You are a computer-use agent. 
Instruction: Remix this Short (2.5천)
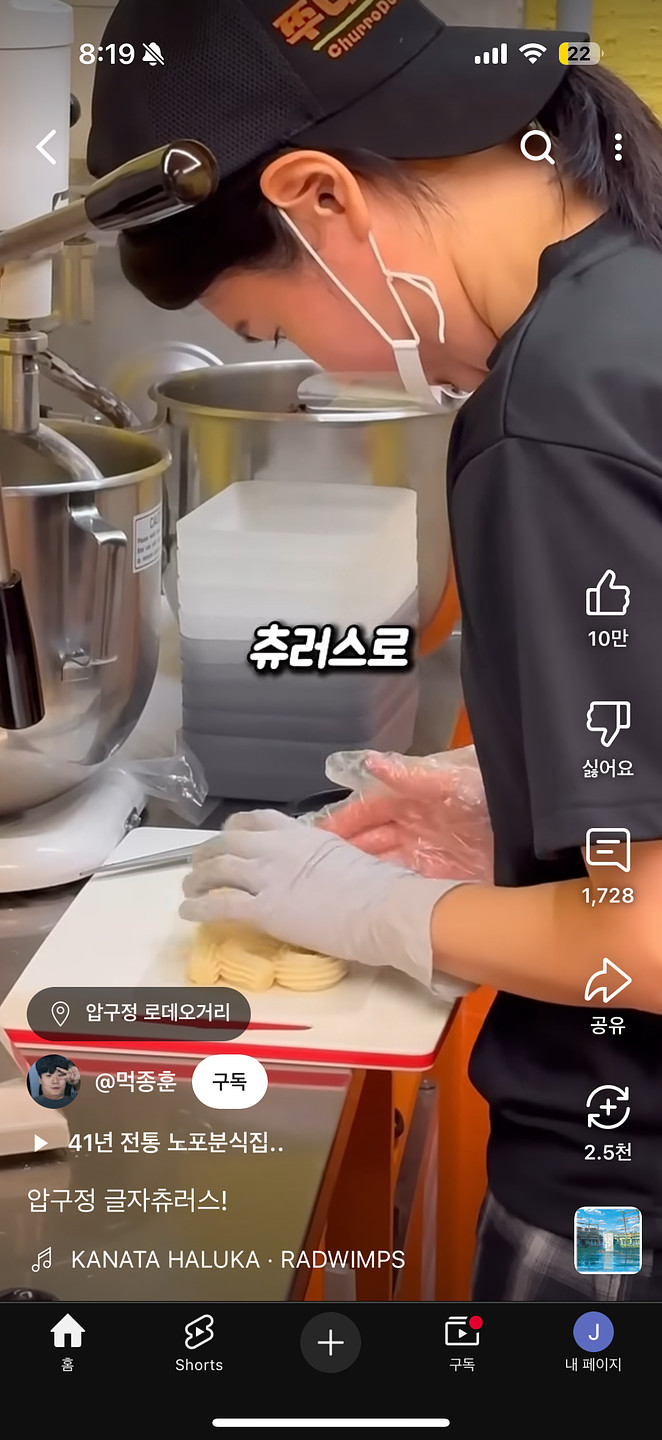(607, 1110)
